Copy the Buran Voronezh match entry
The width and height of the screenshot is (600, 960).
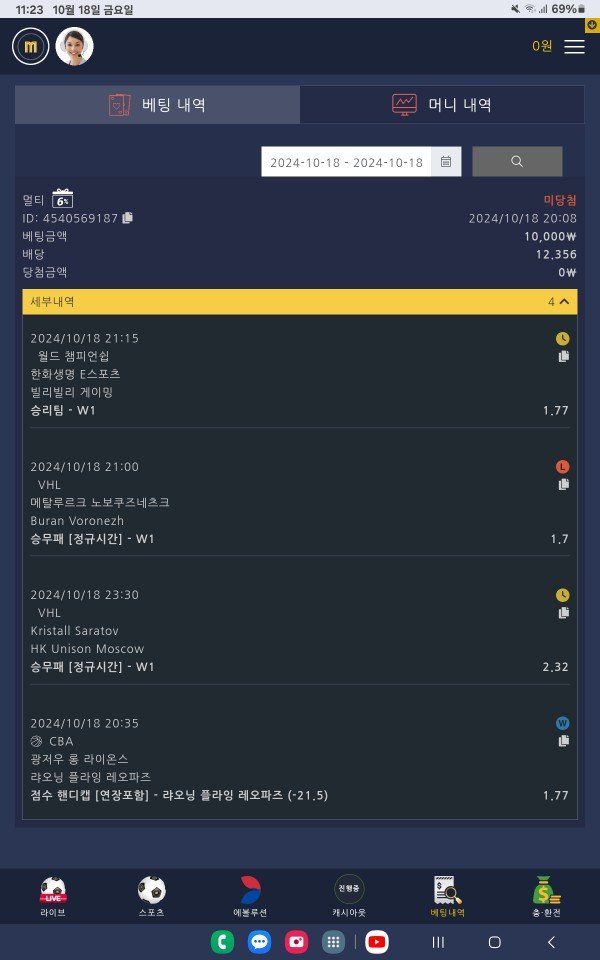(x=563, y=484)
